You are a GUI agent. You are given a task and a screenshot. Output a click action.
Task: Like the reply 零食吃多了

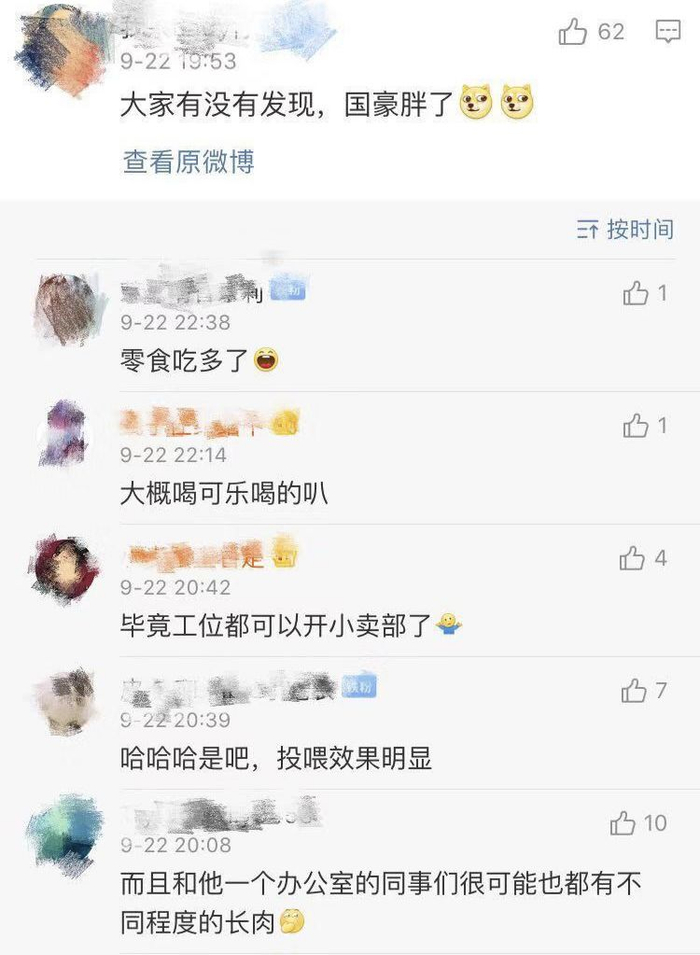point(636,294)
